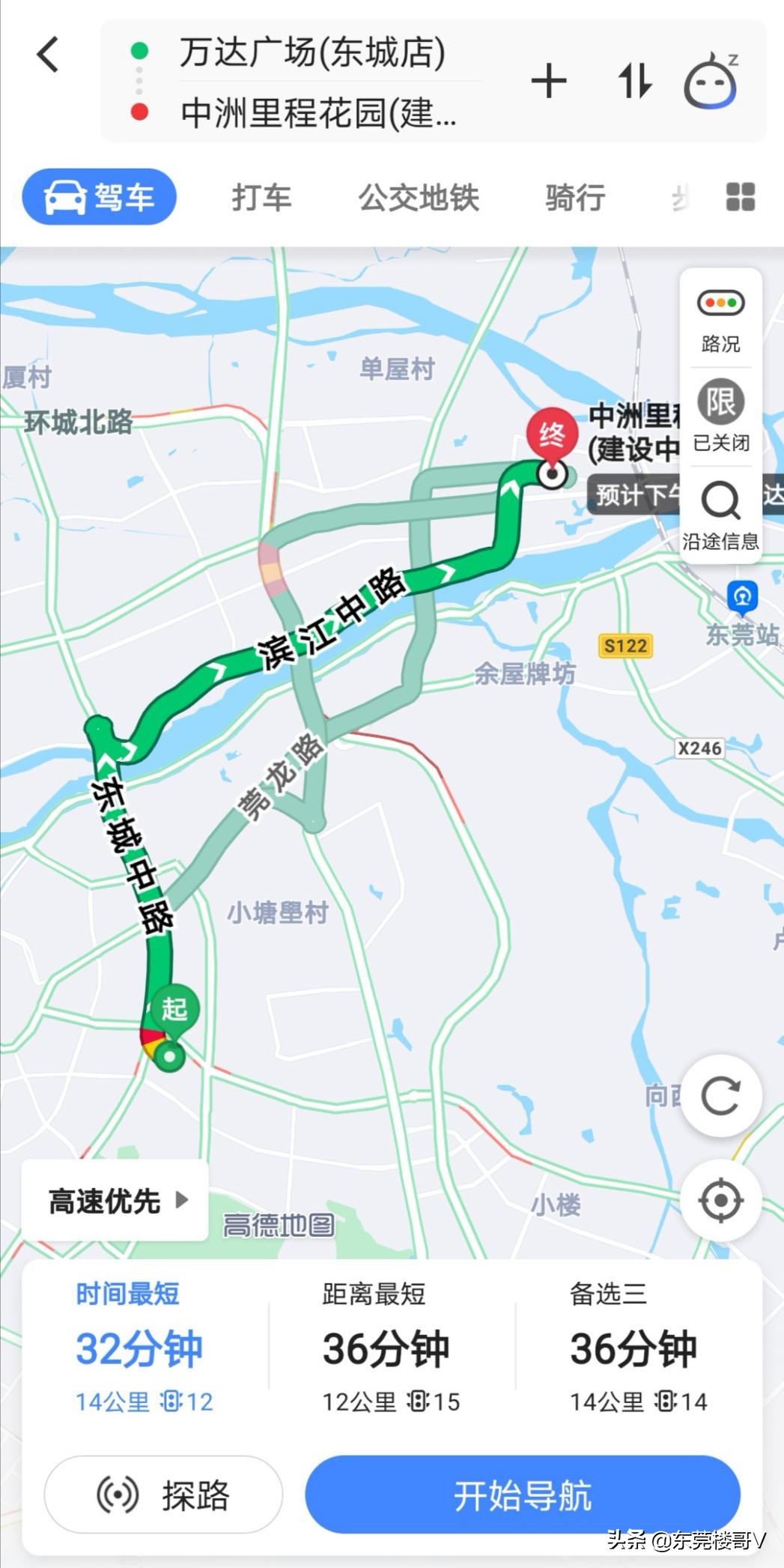Select the 距离最短 36分钟 route option
The image size is (784, 1568).
(x=386, y=1347)
